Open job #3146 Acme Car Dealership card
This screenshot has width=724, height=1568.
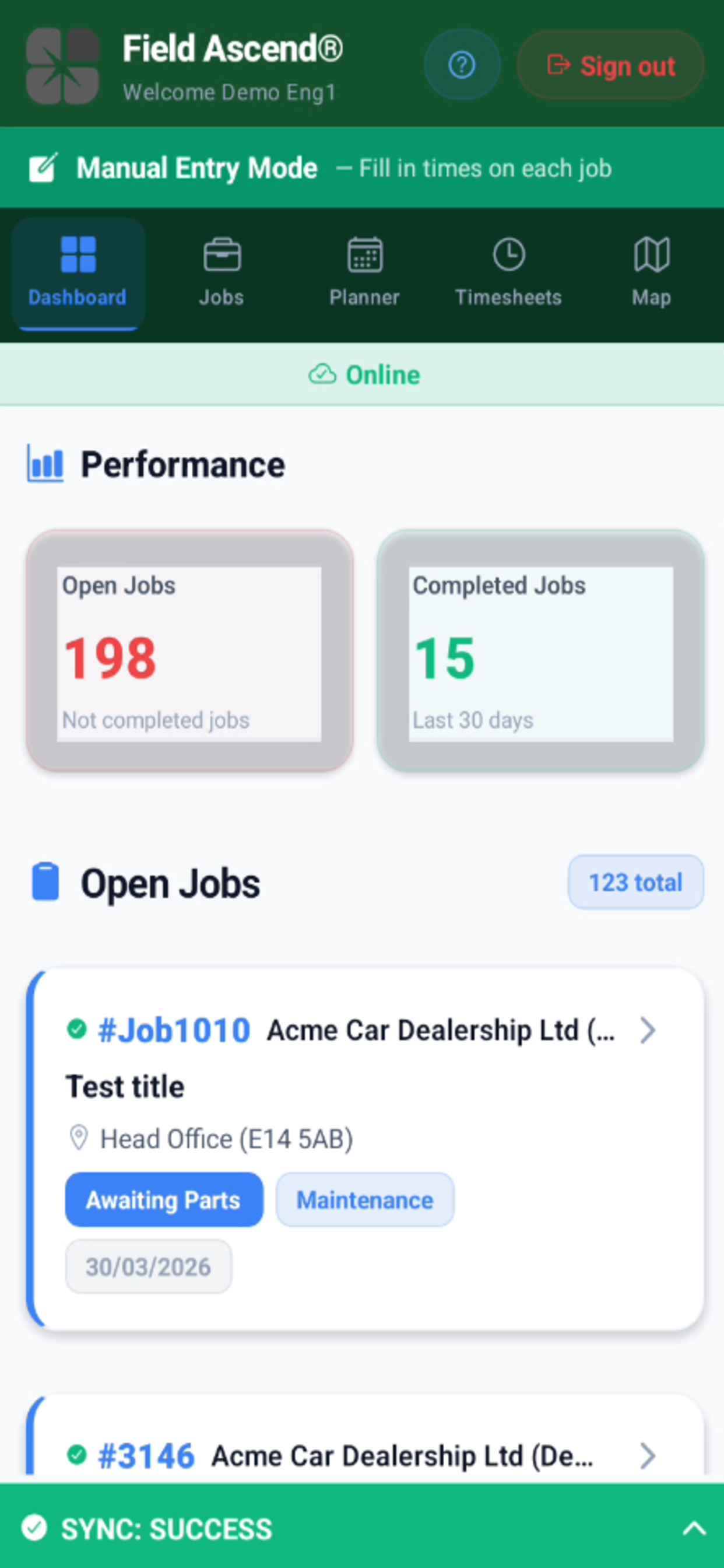click(x=365, y=1455)
